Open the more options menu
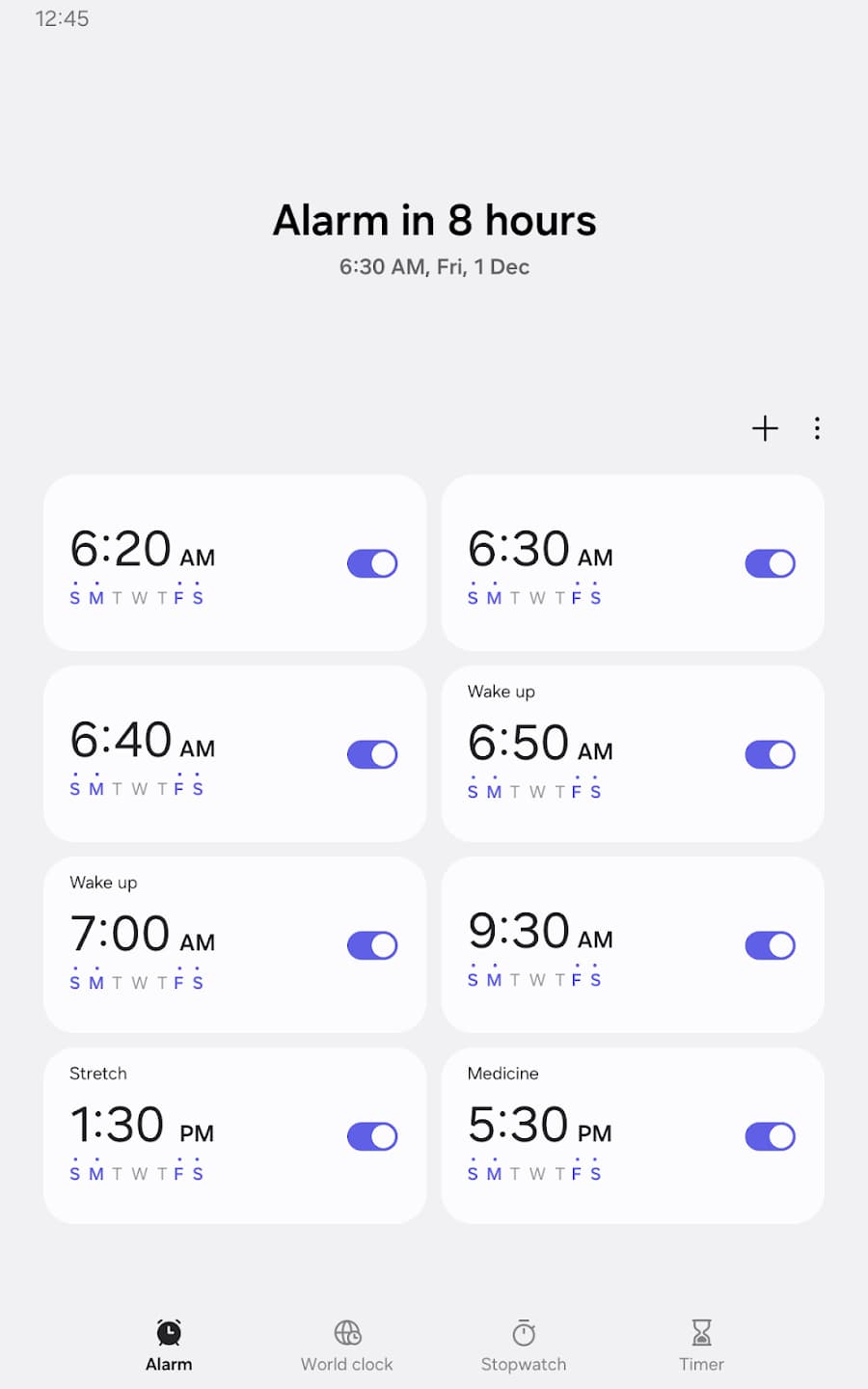Viewport: 868px width, 1389px height. (817, 428)
